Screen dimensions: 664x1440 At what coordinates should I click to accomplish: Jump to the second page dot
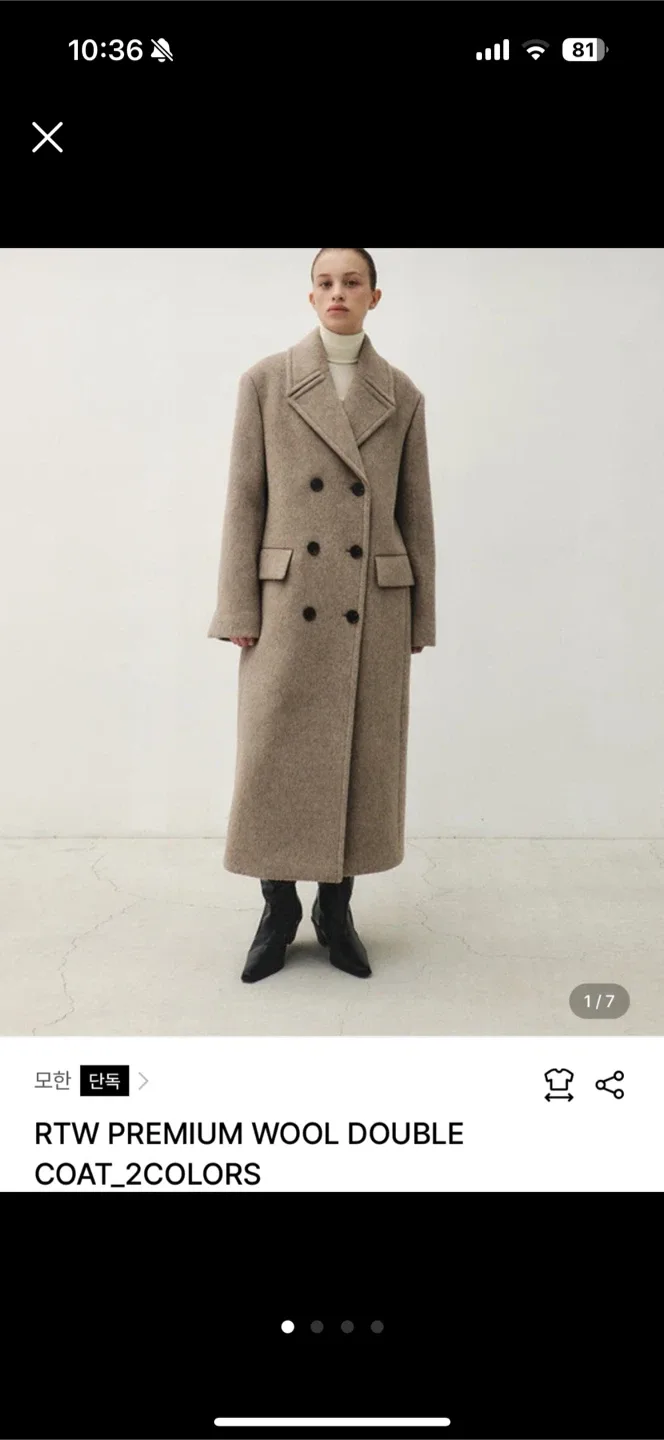317,1327
